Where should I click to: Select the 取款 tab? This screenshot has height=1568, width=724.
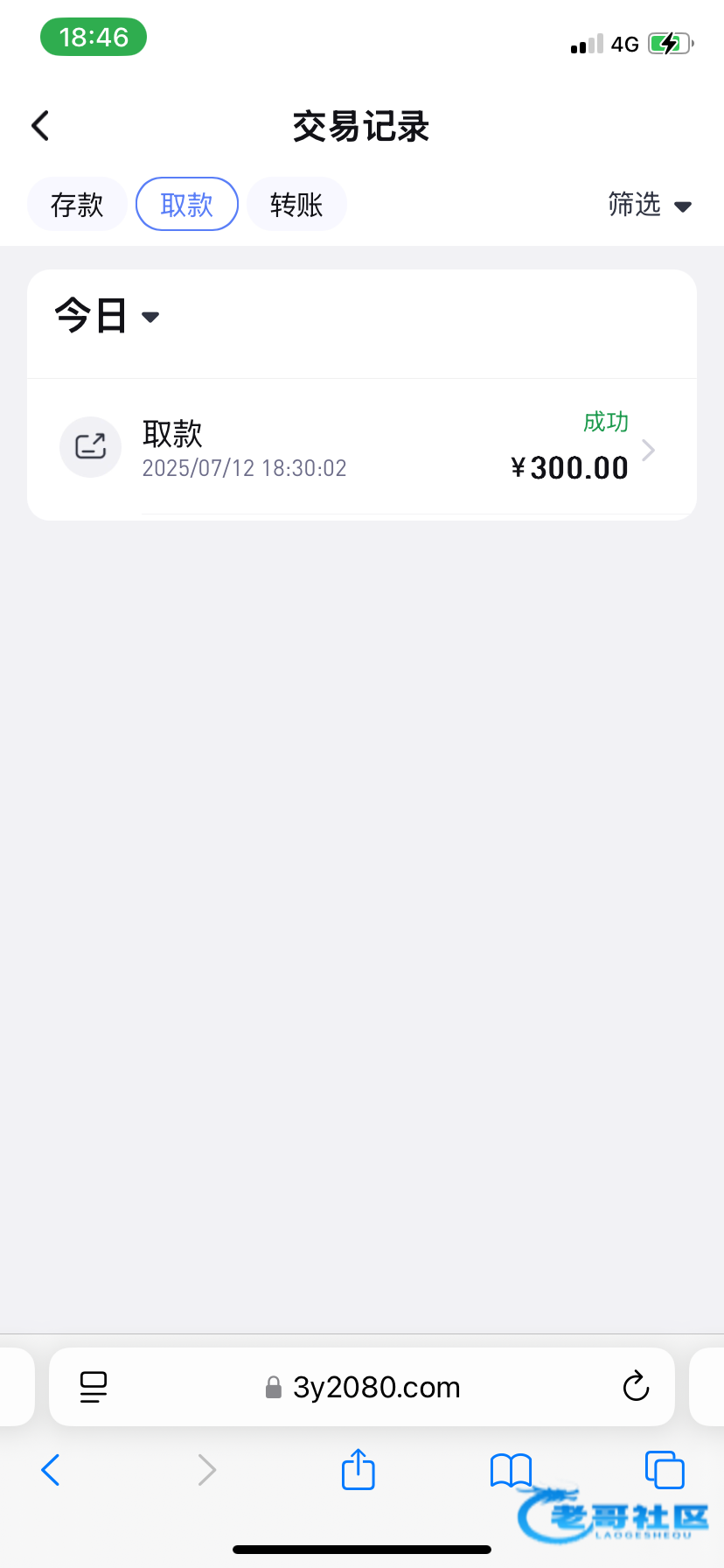click(x=187, y=205)
